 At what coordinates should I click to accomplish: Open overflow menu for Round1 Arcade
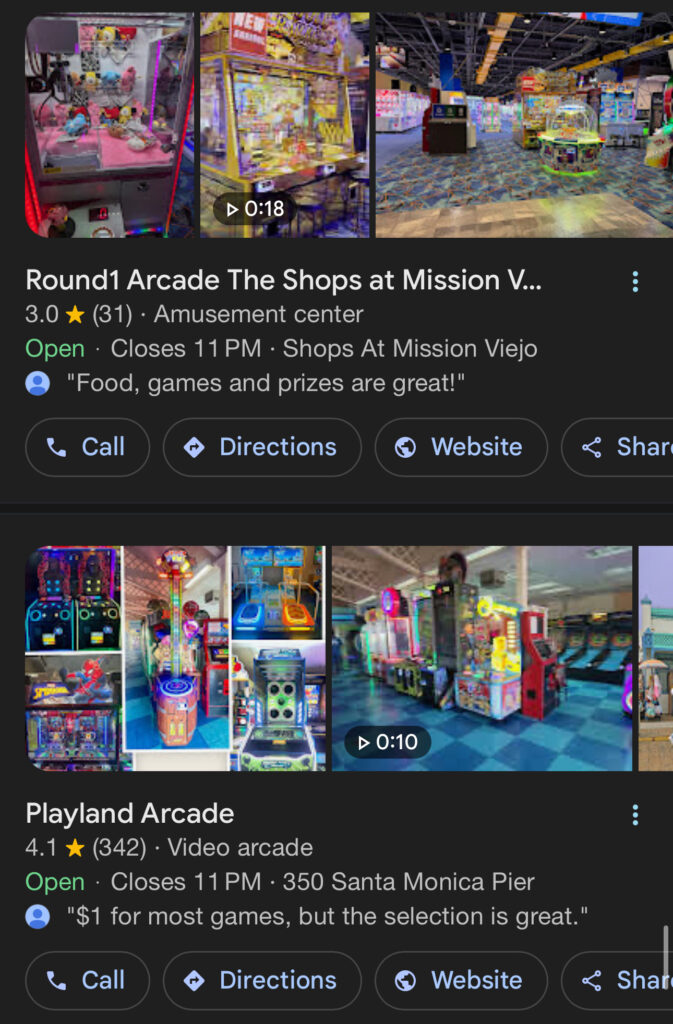pyautogui.click(x=635, y=282)
